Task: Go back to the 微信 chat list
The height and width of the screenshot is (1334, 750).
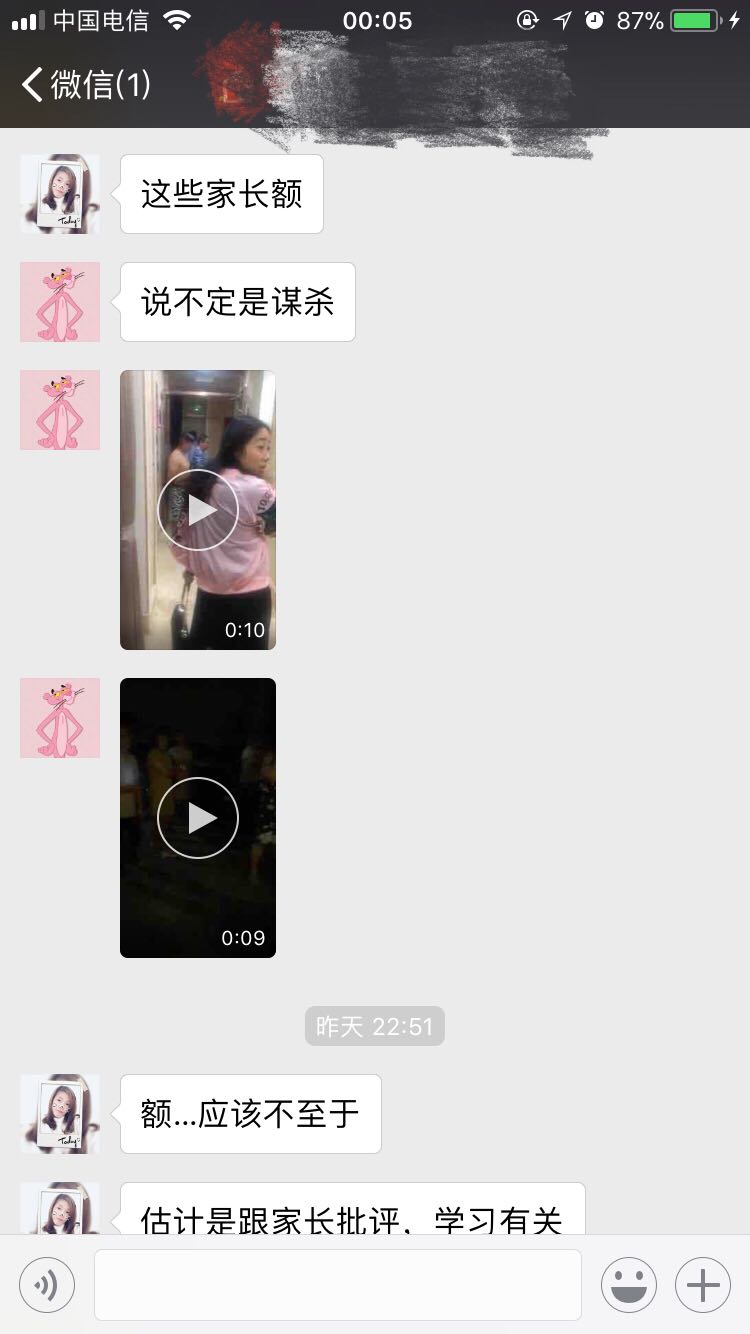Action: [x=85, y=85]
